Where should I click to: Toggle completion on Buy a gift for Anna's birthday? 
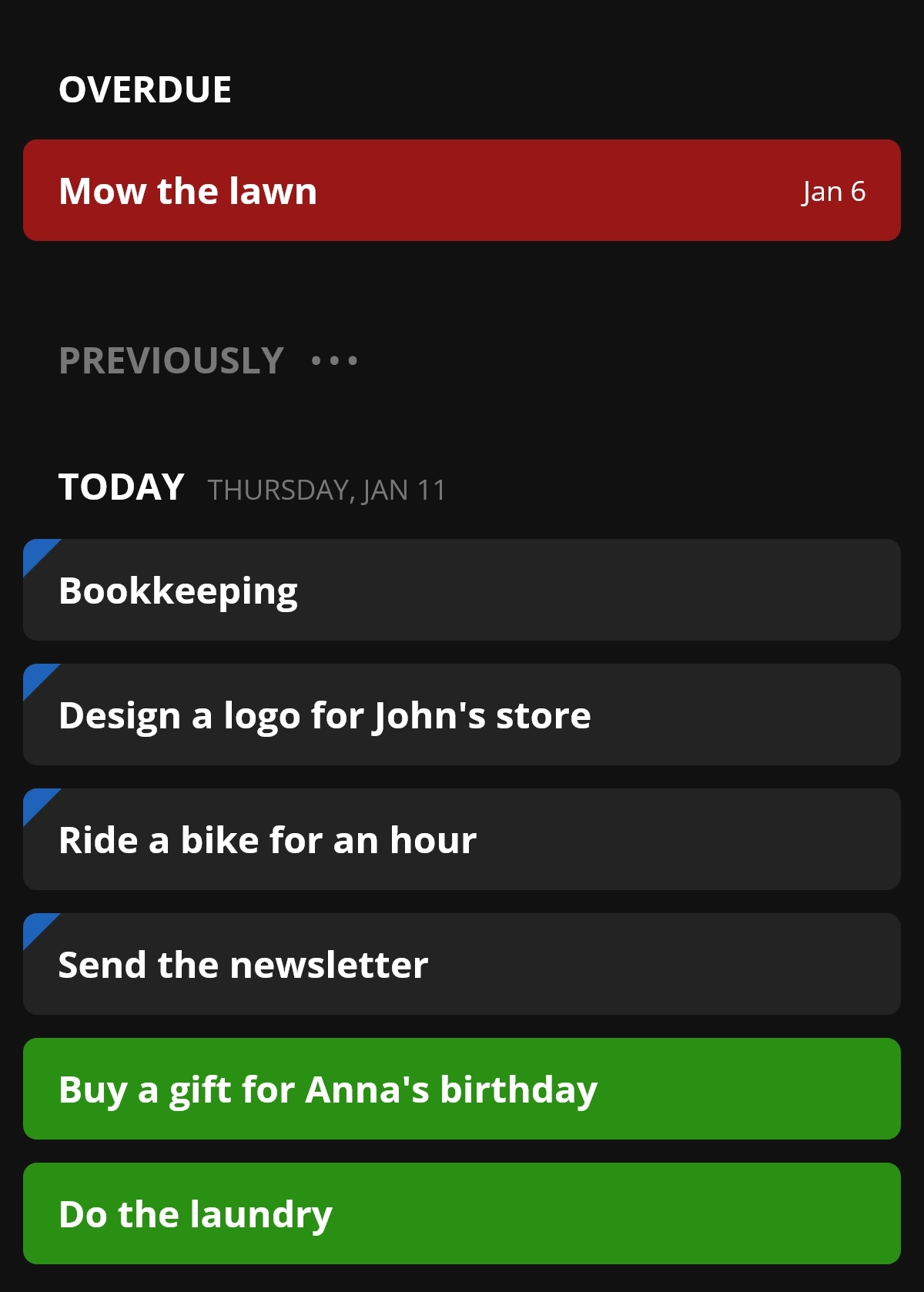coord(462,1088)
